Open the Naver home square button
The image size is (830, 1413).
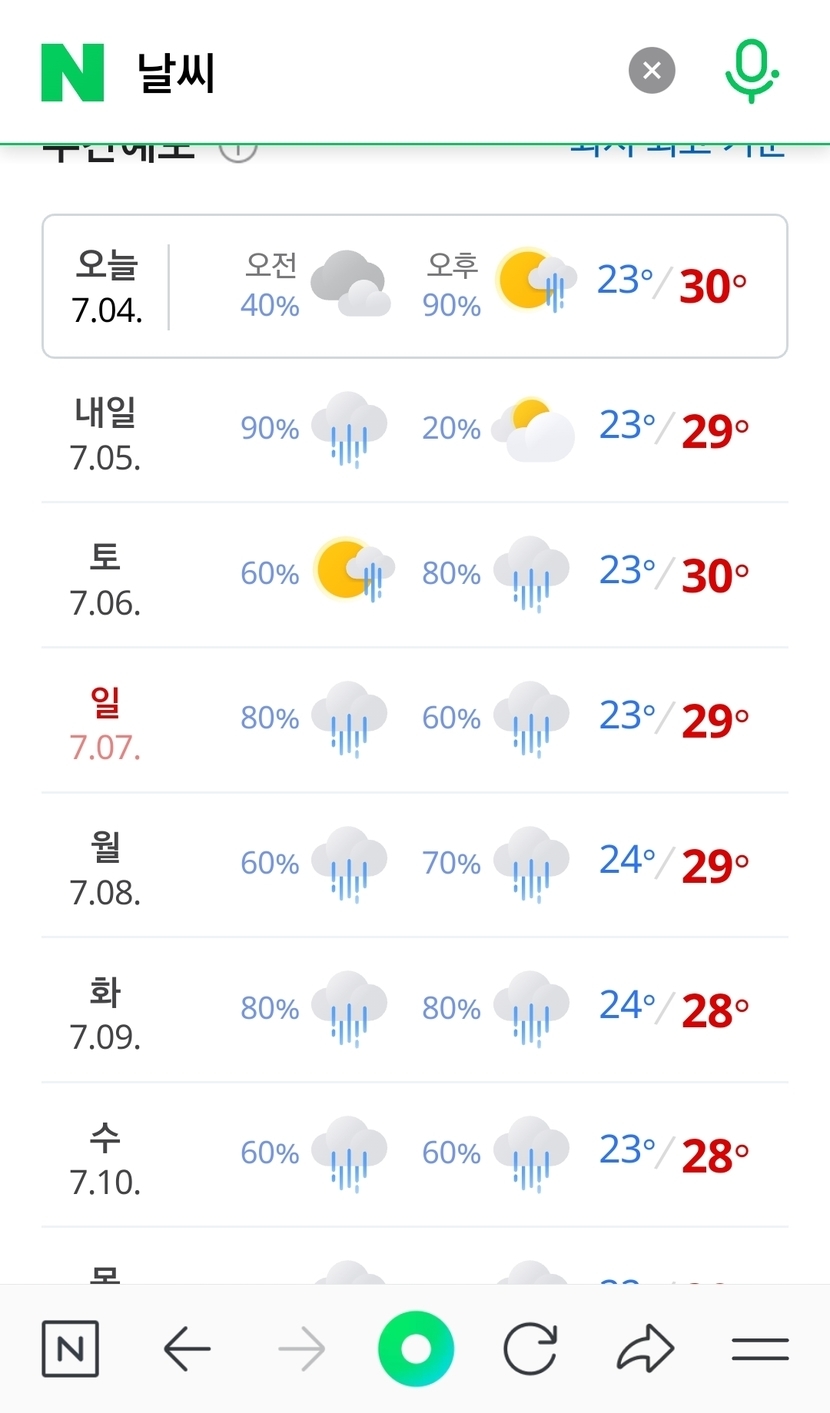[x=70, y=1349]
